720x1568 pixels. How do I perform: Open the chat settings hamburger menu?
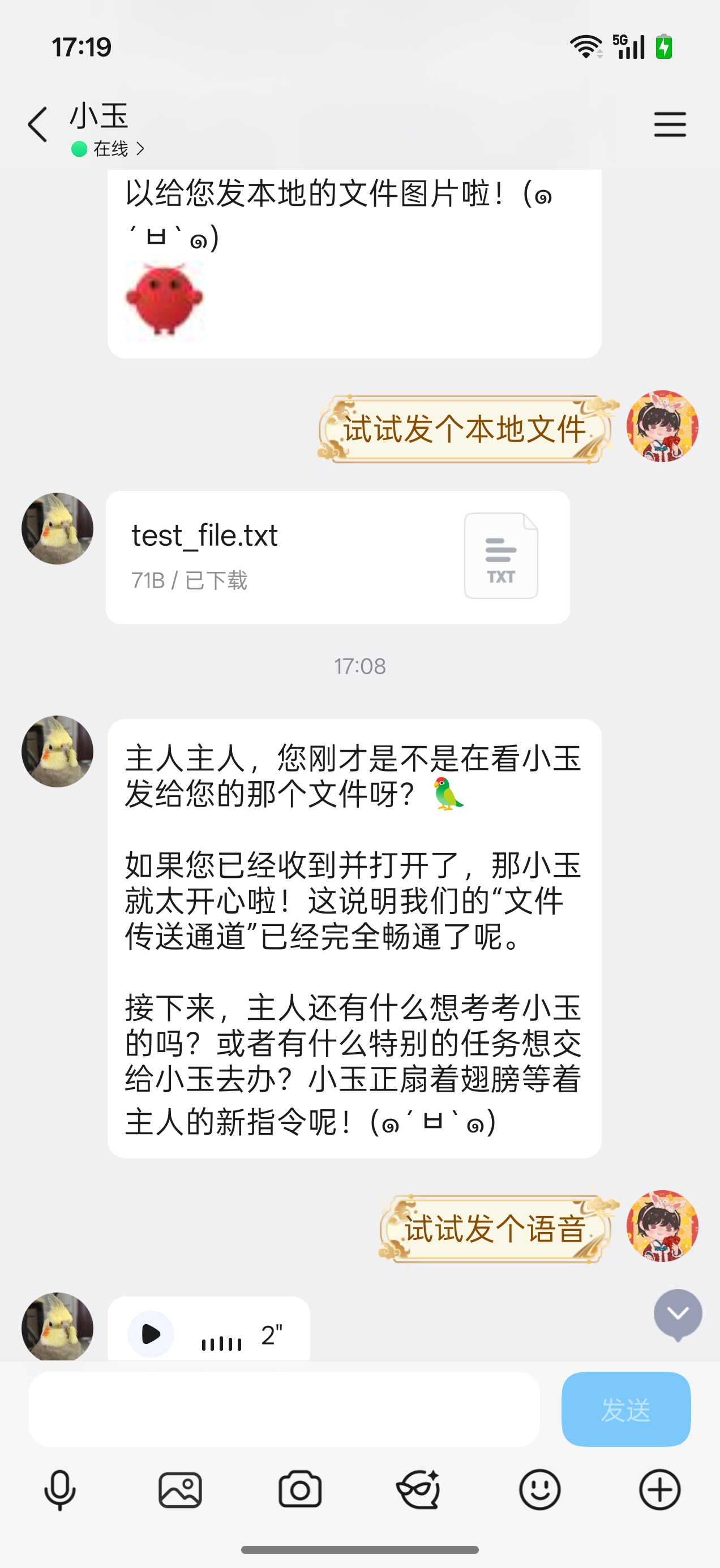coord(670,123)
